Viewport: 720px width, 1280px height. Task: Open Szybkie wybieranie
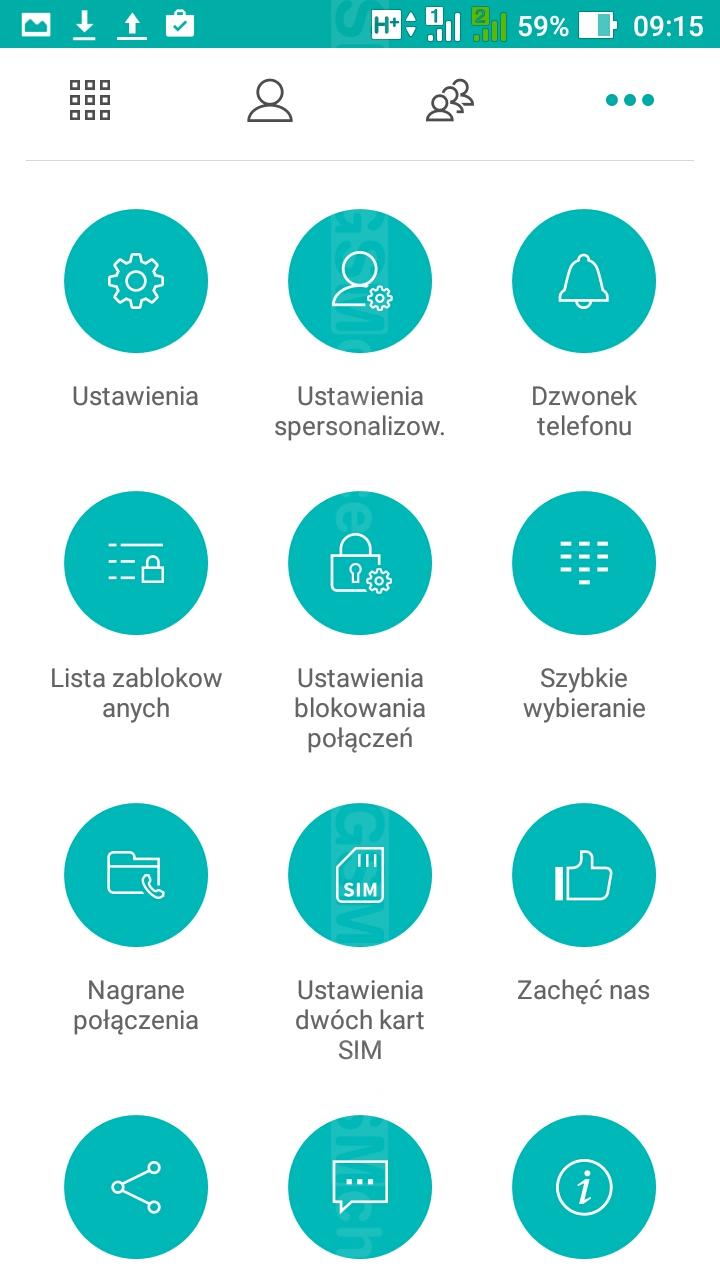pyautogui.click(x=584, y=563)
